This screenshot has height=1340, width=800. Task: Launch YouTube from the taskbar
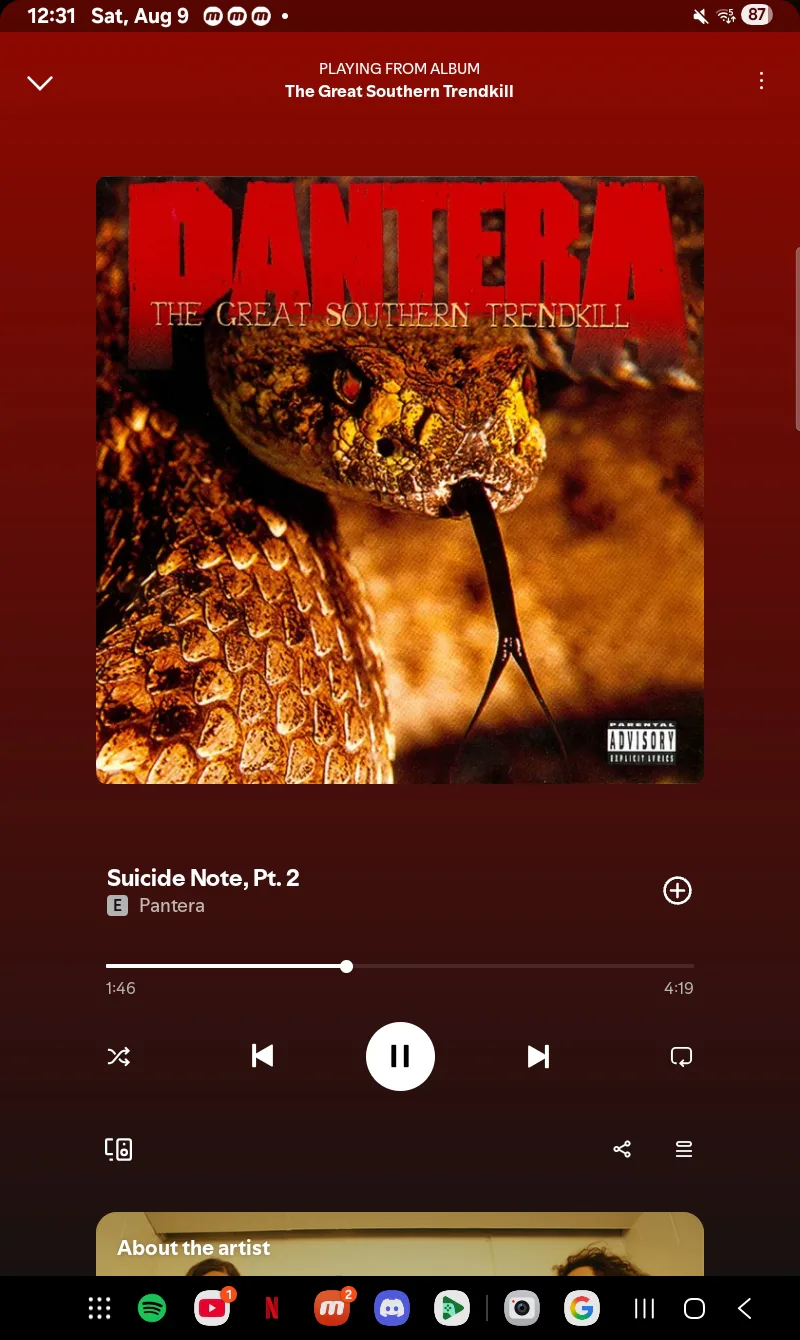pyautogui.click(x=212, y=1308)
